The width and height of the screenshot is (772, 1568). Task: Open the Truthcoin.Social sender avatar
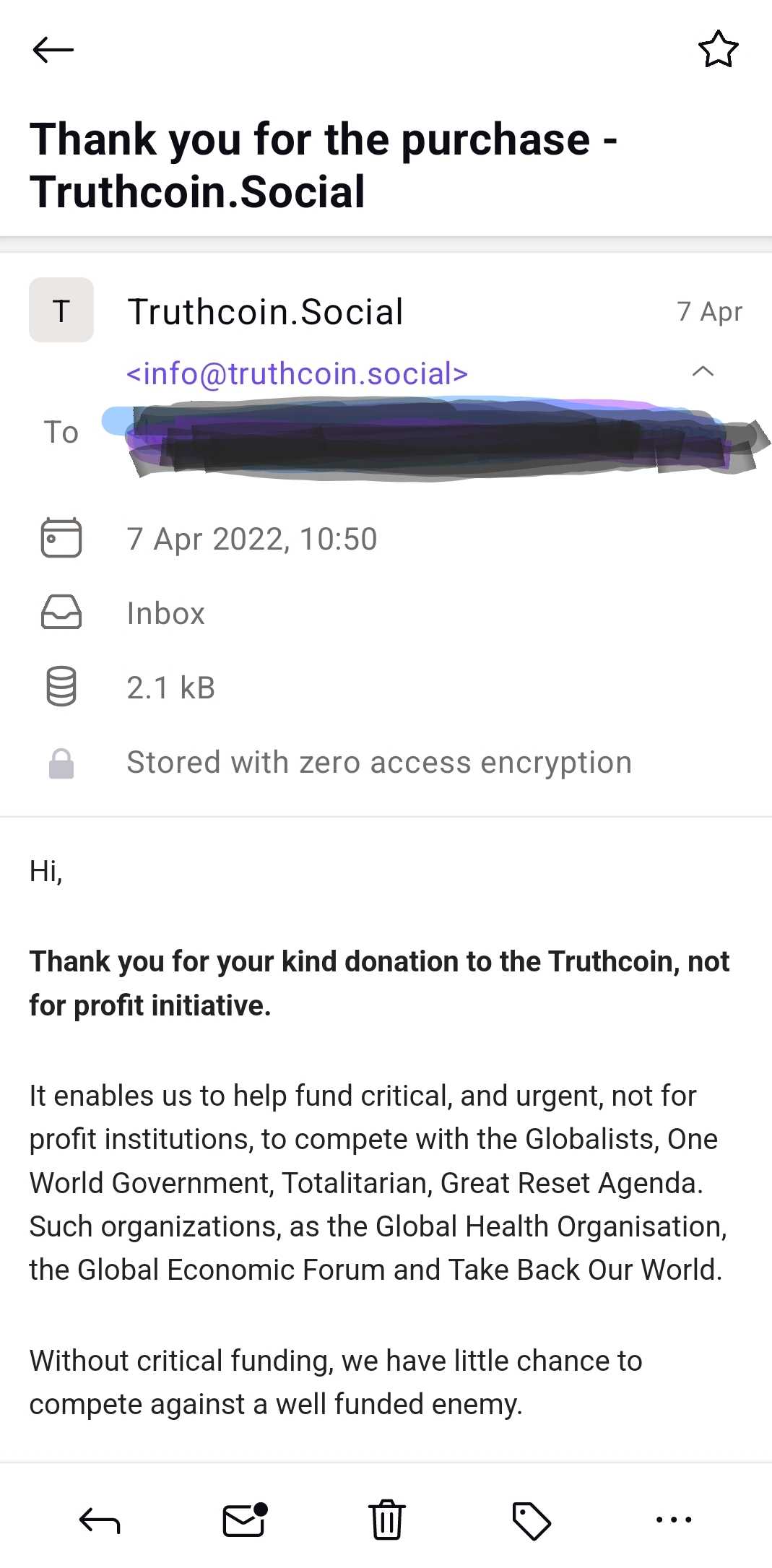[x=61, y=311]
